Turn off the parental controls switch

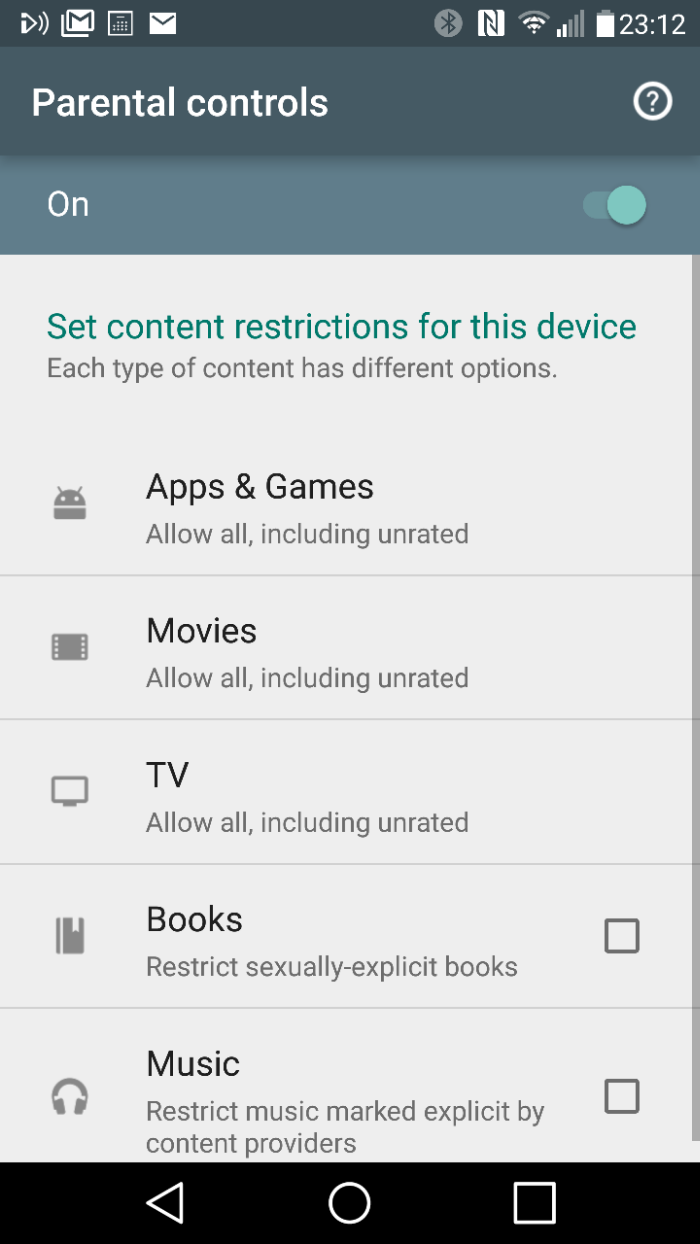(614, 205)
